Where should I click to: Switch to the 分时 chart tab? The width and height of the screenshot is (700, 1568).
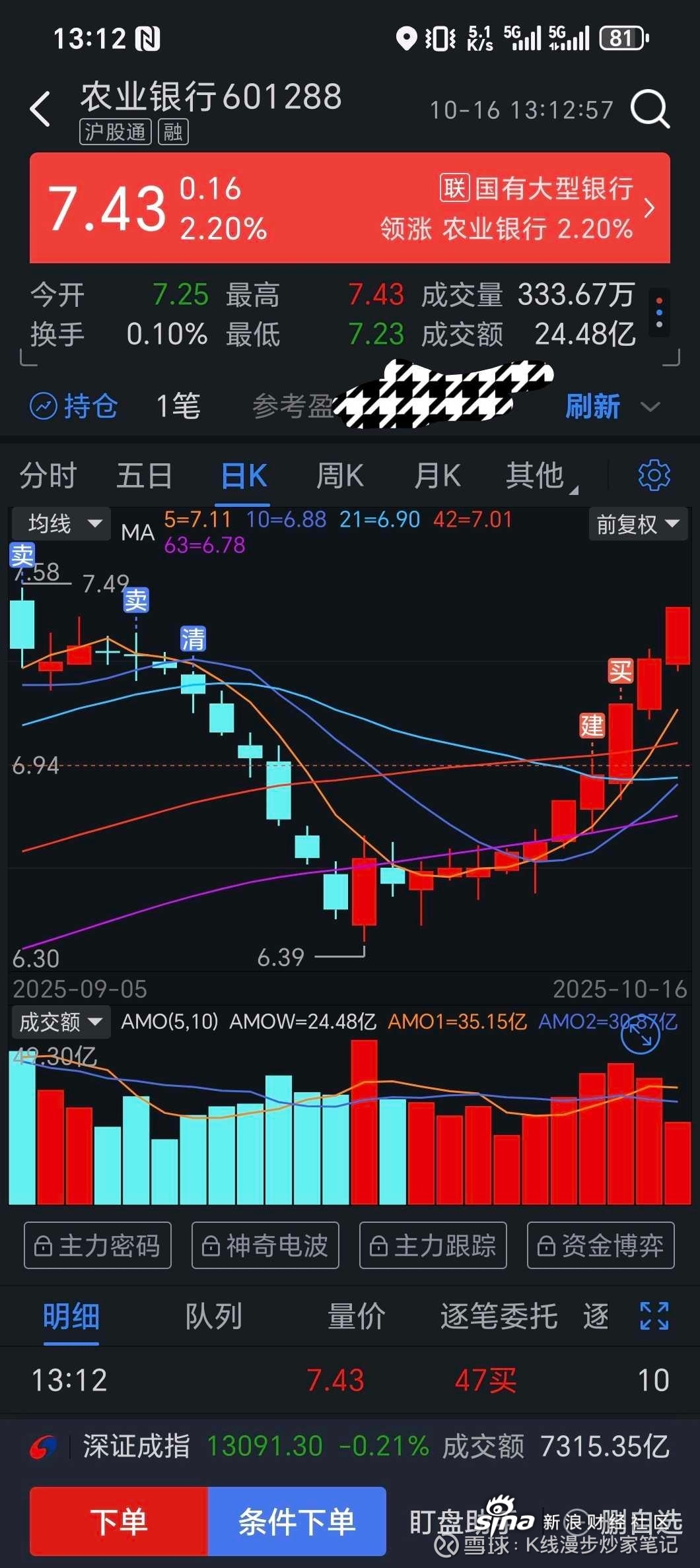point(48,476)
